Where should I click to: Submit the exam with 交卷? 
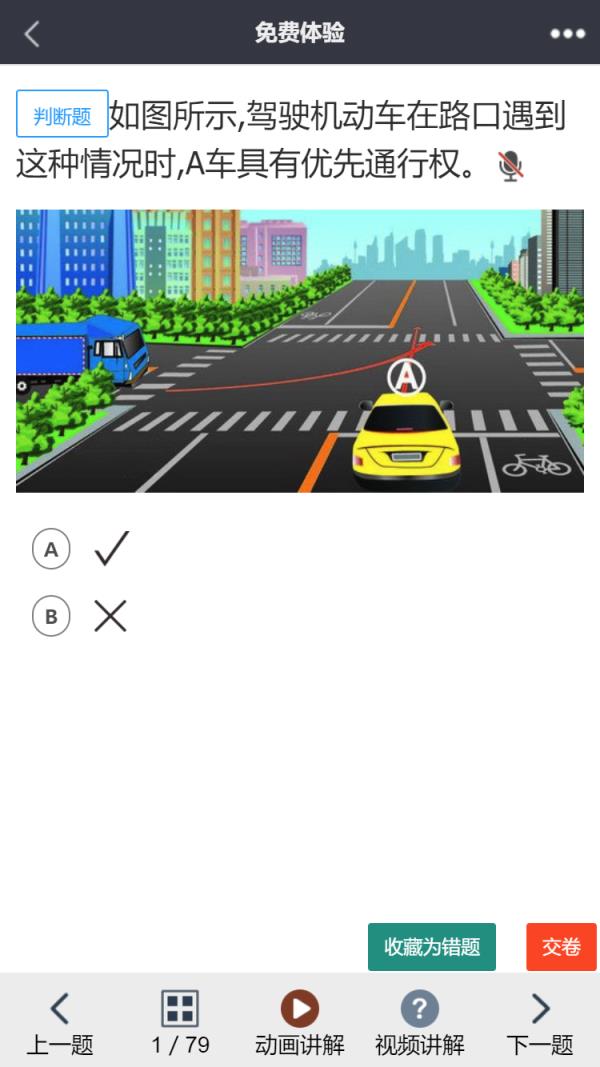(561, 947)
